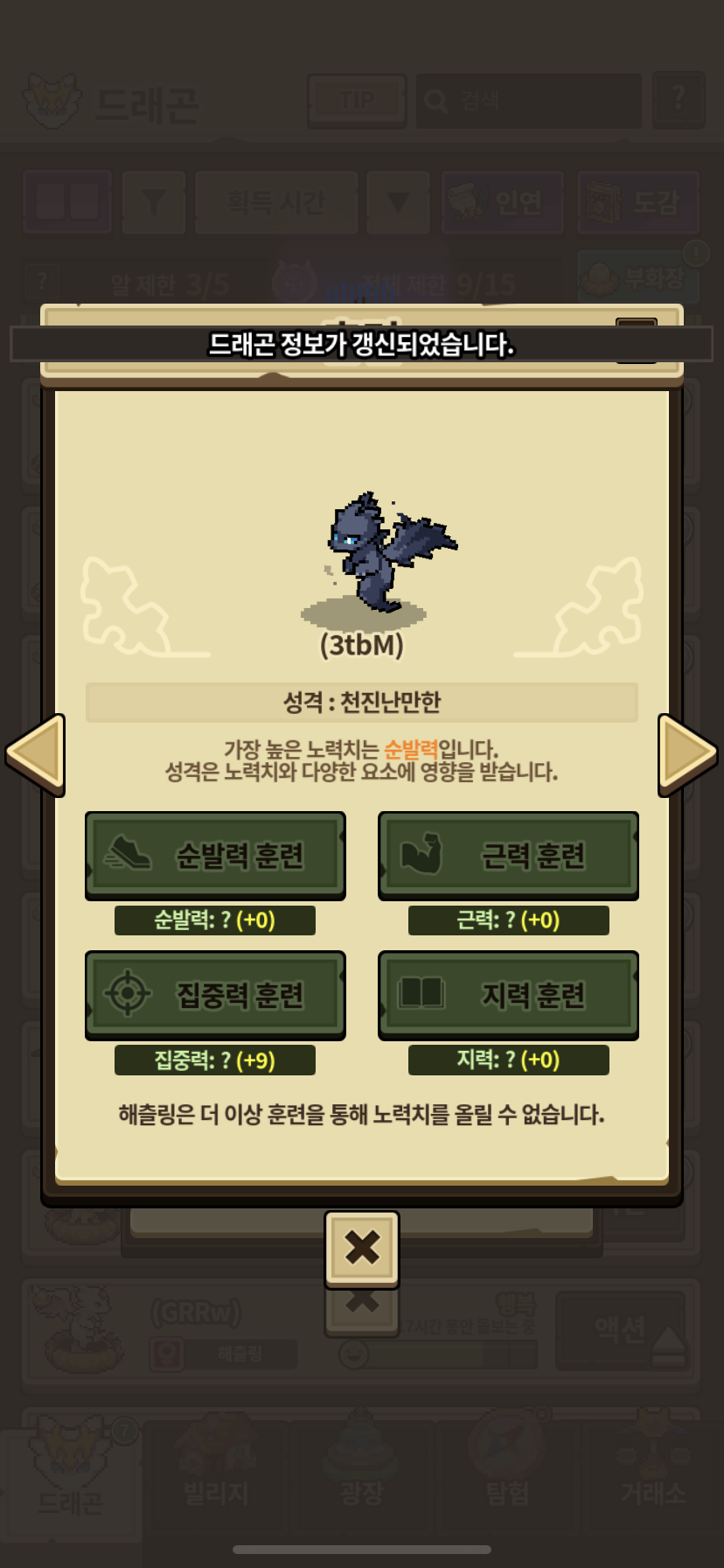Image resolution: width=724 pixels, height=1568 pixels.
Task: Close the dragon training popup
Action: [x=362, y=1249]
